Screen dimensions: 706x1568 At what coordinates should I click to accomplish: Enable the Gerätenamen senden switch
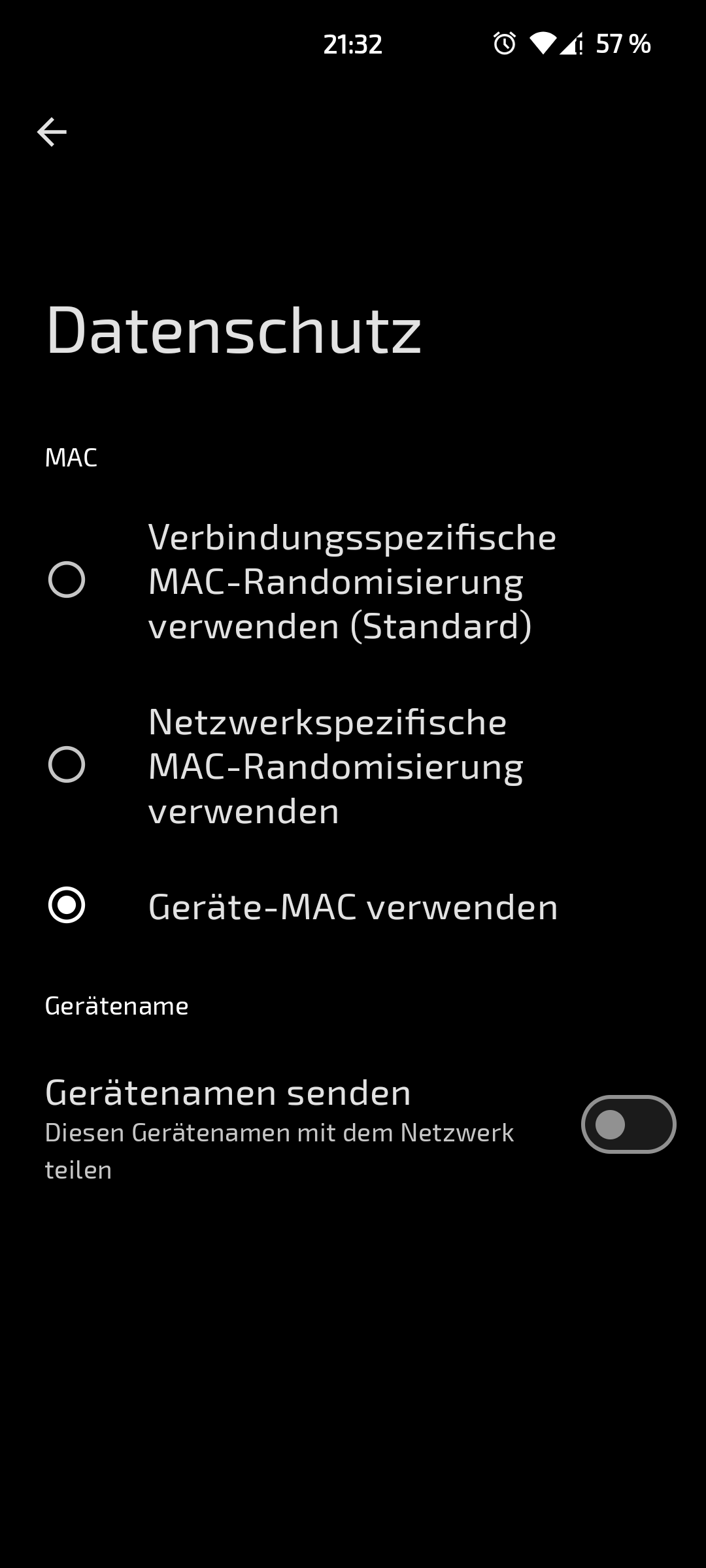click(628, 1124)
